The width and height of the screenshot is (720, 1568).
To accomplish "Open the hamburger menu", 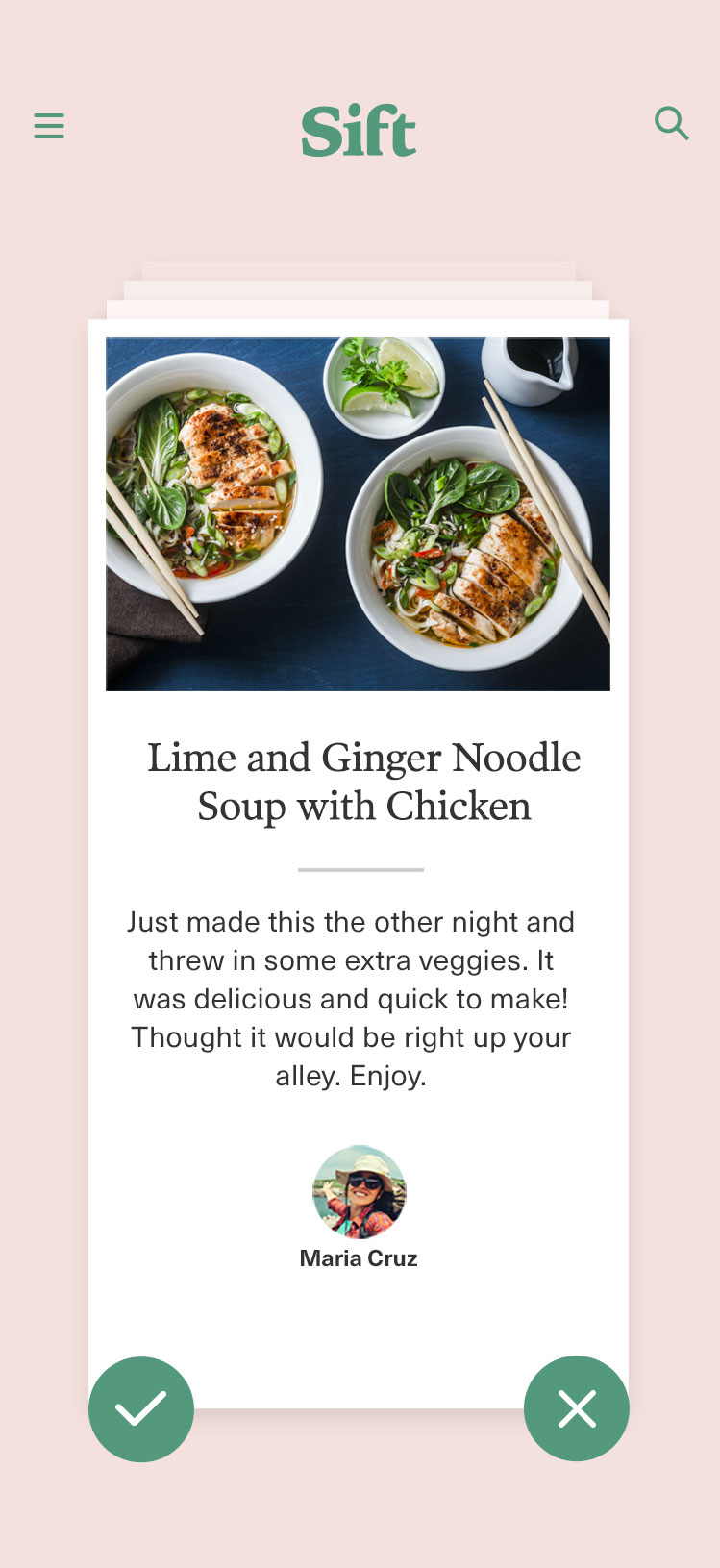I will coord(49,126).
